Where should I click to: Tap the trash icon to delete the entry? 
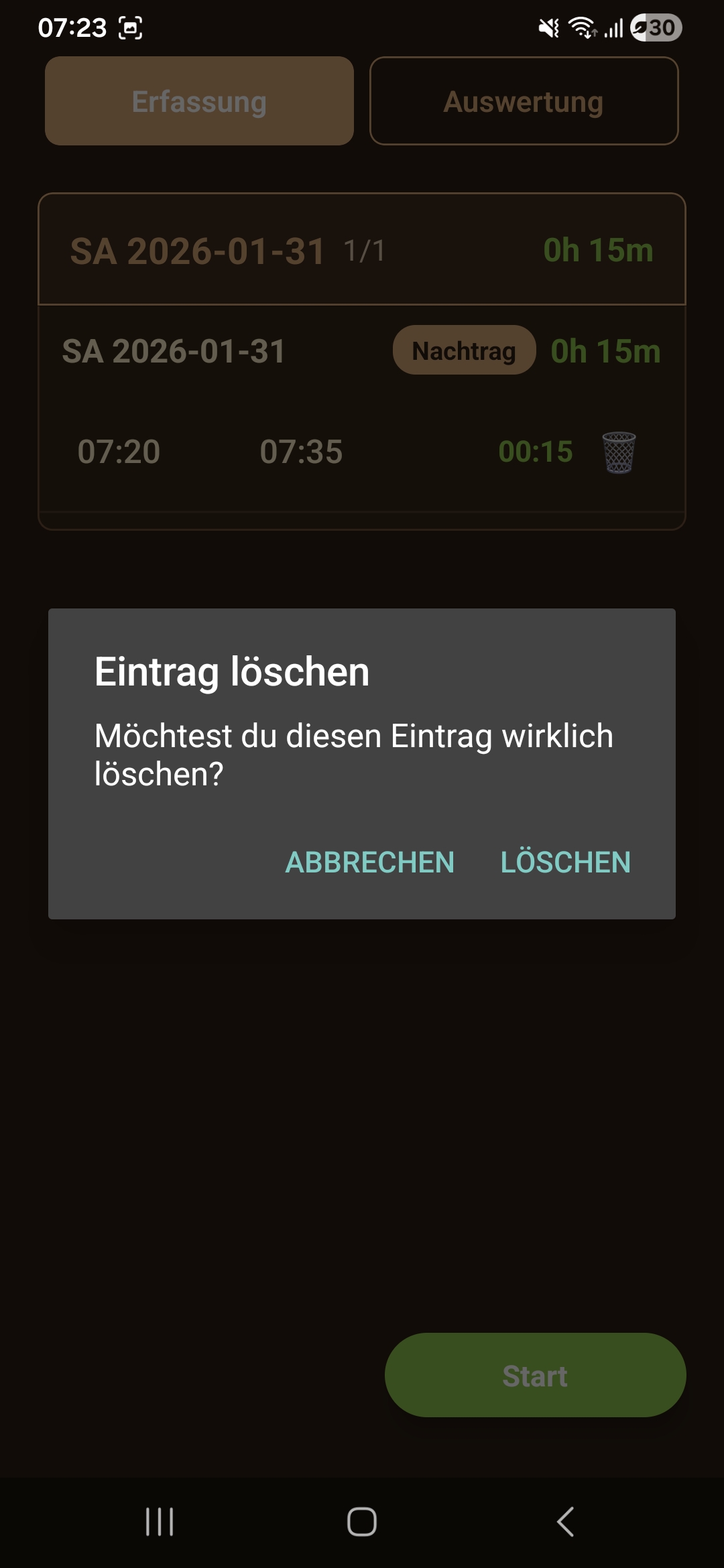[619, 452]
